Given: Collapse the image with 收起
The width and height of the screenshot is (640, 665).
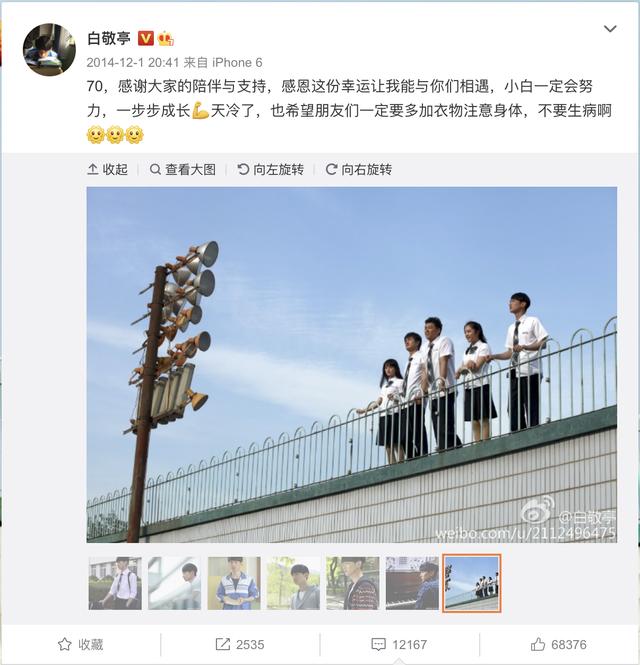Looking at the screenshot, I should (108, 170).
